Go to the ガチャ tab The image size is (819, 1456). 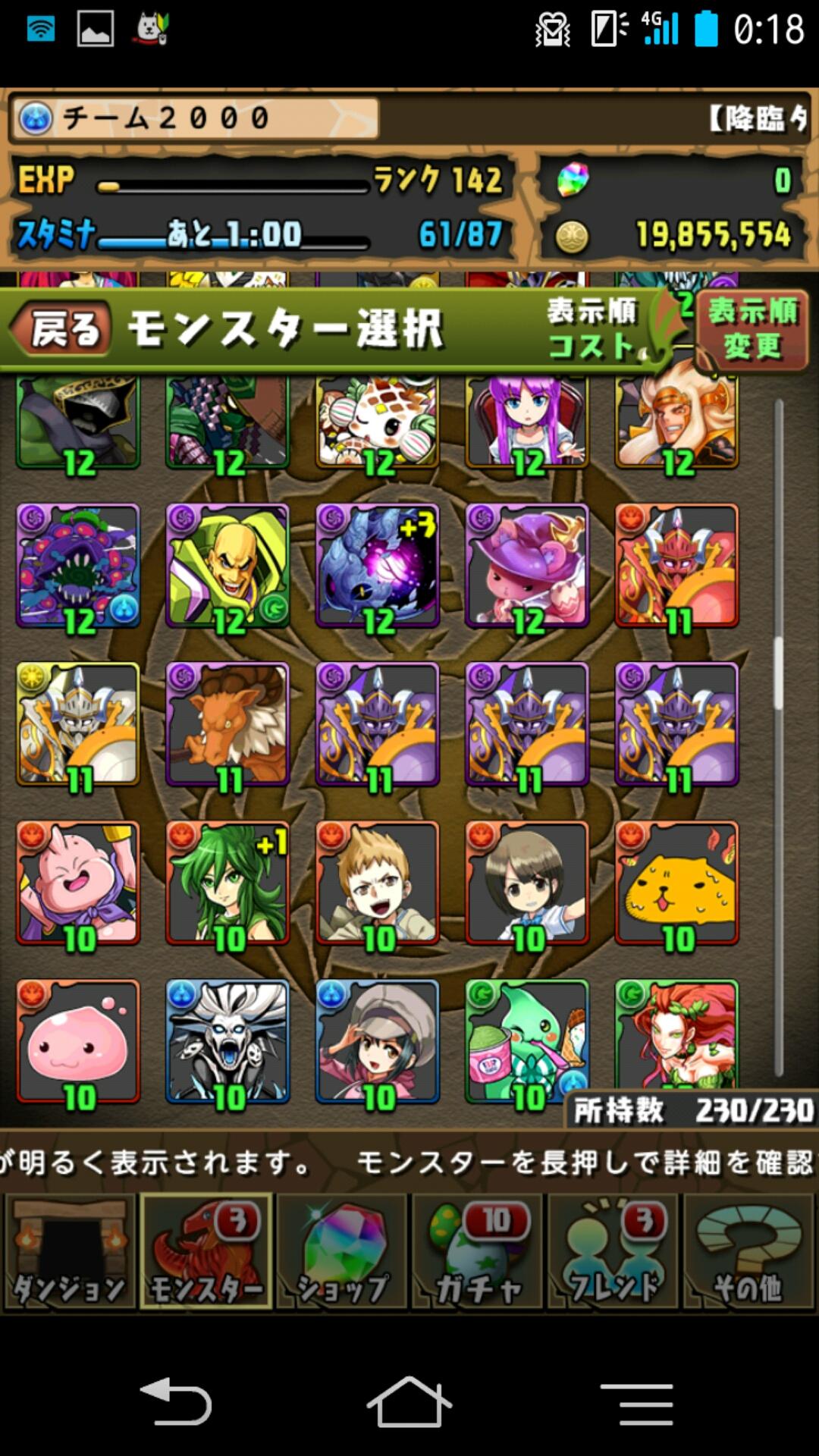[478, 1252]
